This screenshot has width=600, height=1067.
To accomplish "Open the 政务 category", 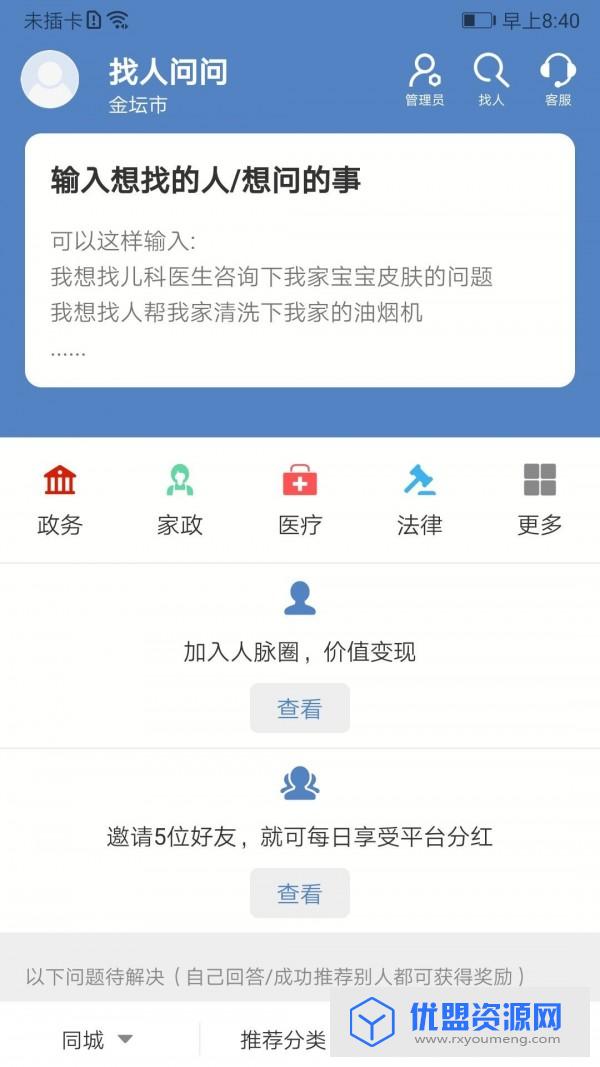I will coord(60,500).
